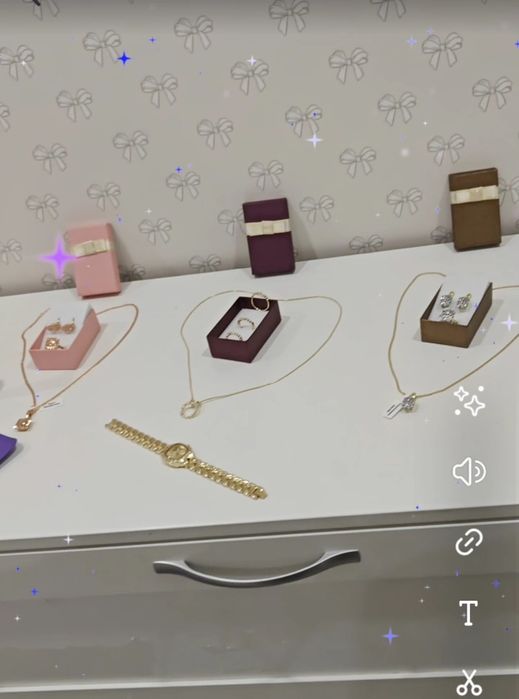Viewport: 519px width, 699px height.
Task: Toggle the sound speaker icon
Action: click(x=469, y=471)
